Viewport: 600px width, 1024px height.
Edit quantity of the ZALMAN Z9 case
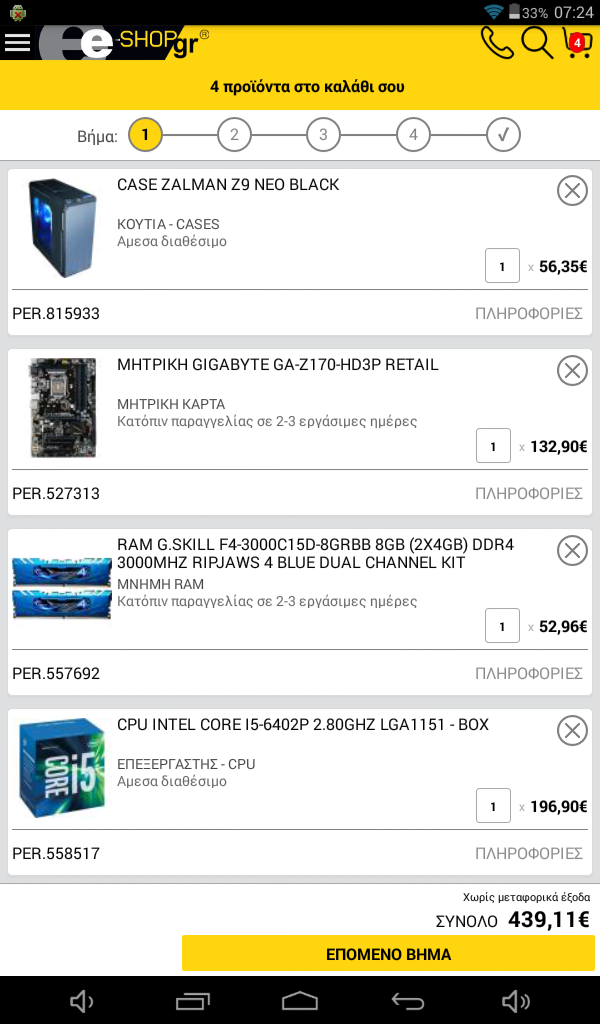click(x=502, y=266)
